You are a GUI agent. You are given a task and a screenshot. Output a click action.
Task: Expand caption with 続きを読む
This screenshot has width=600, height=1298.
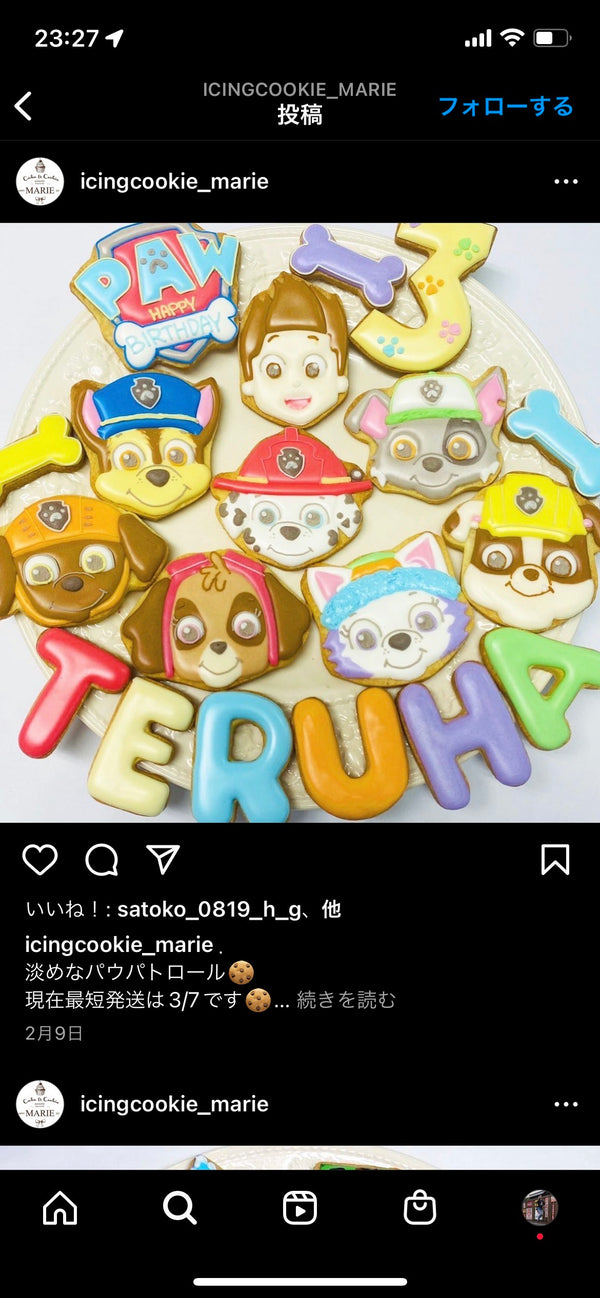coord(346,1000)
